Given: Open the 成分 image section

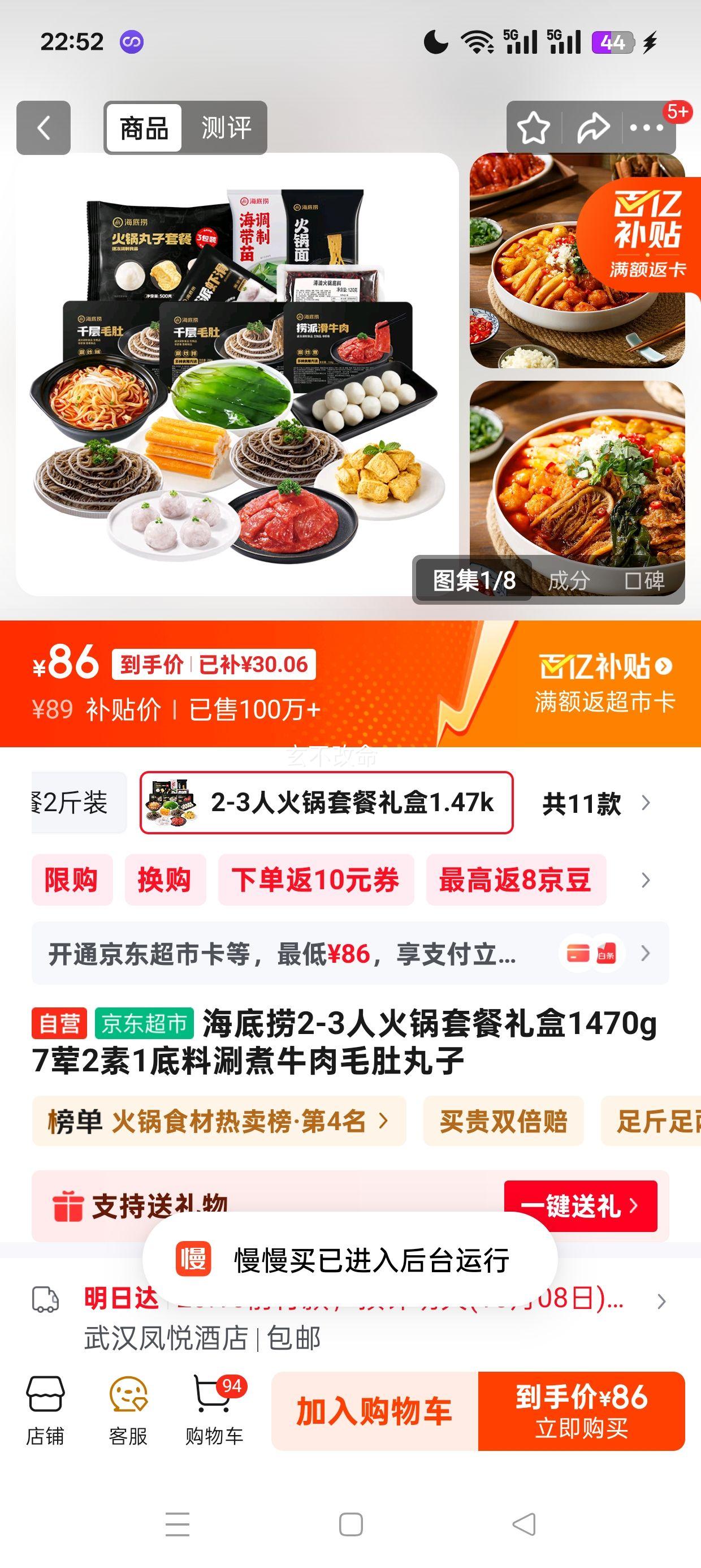Looking at the screenshot, I should pos(568,581).
